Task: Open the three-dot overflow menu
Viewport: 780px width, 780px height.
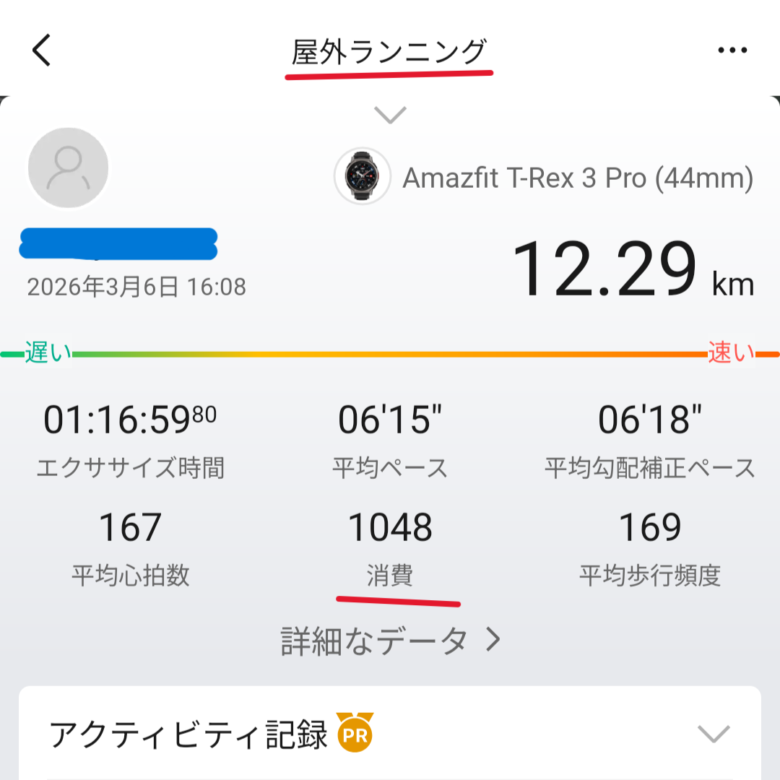Action: pos(732,50)
